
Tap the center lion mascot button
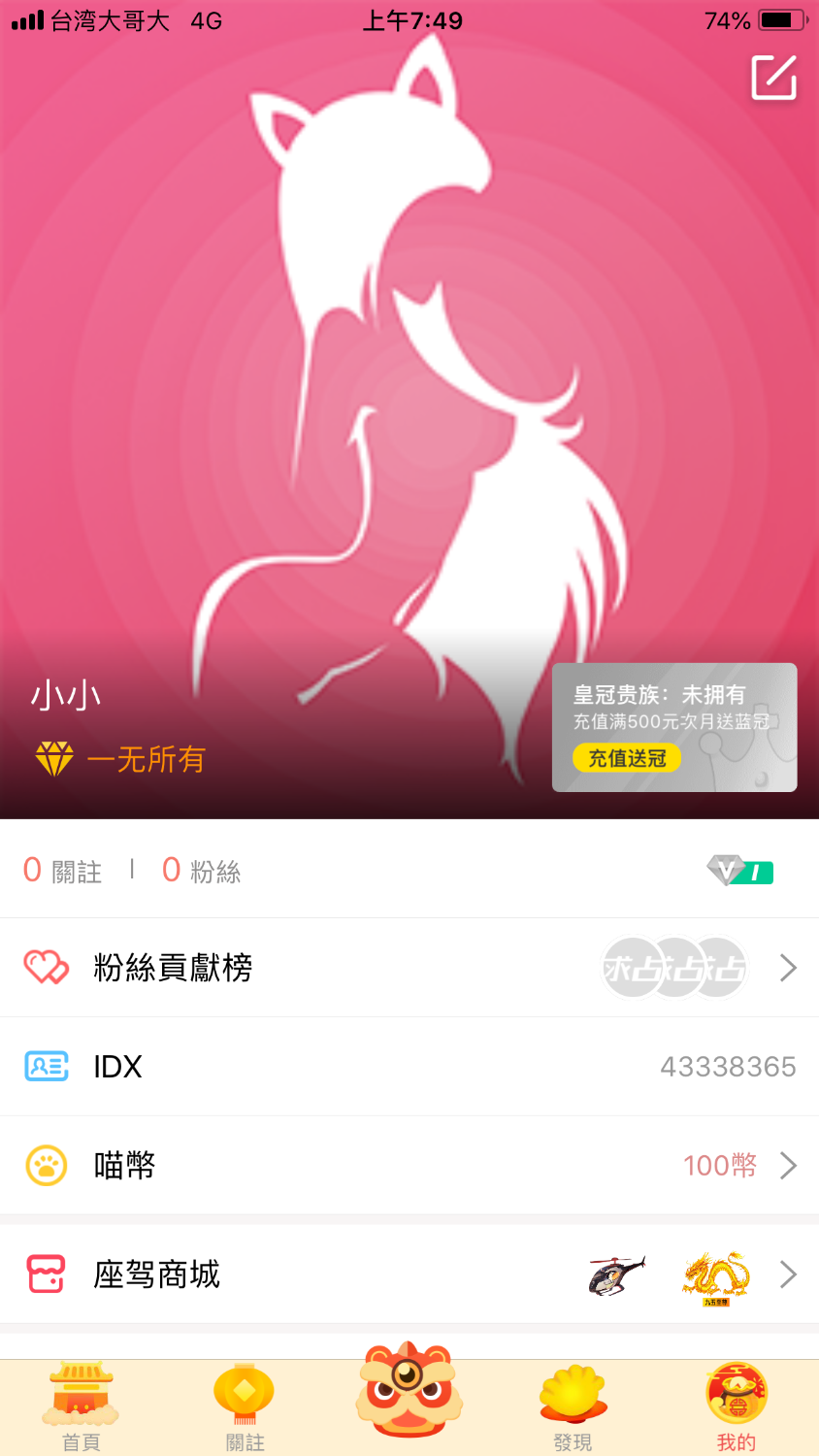409,1390
